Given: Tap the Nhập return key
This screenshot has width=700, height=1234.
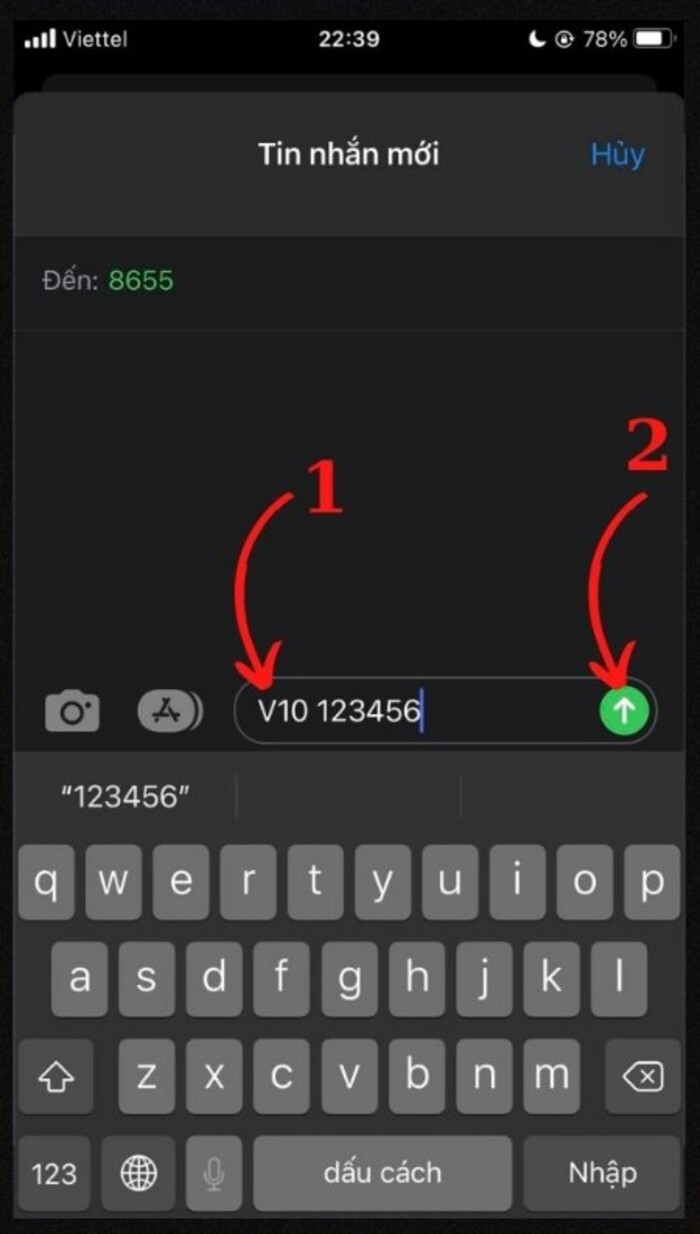Looking at the screenshot, I should coord(602,1173).
